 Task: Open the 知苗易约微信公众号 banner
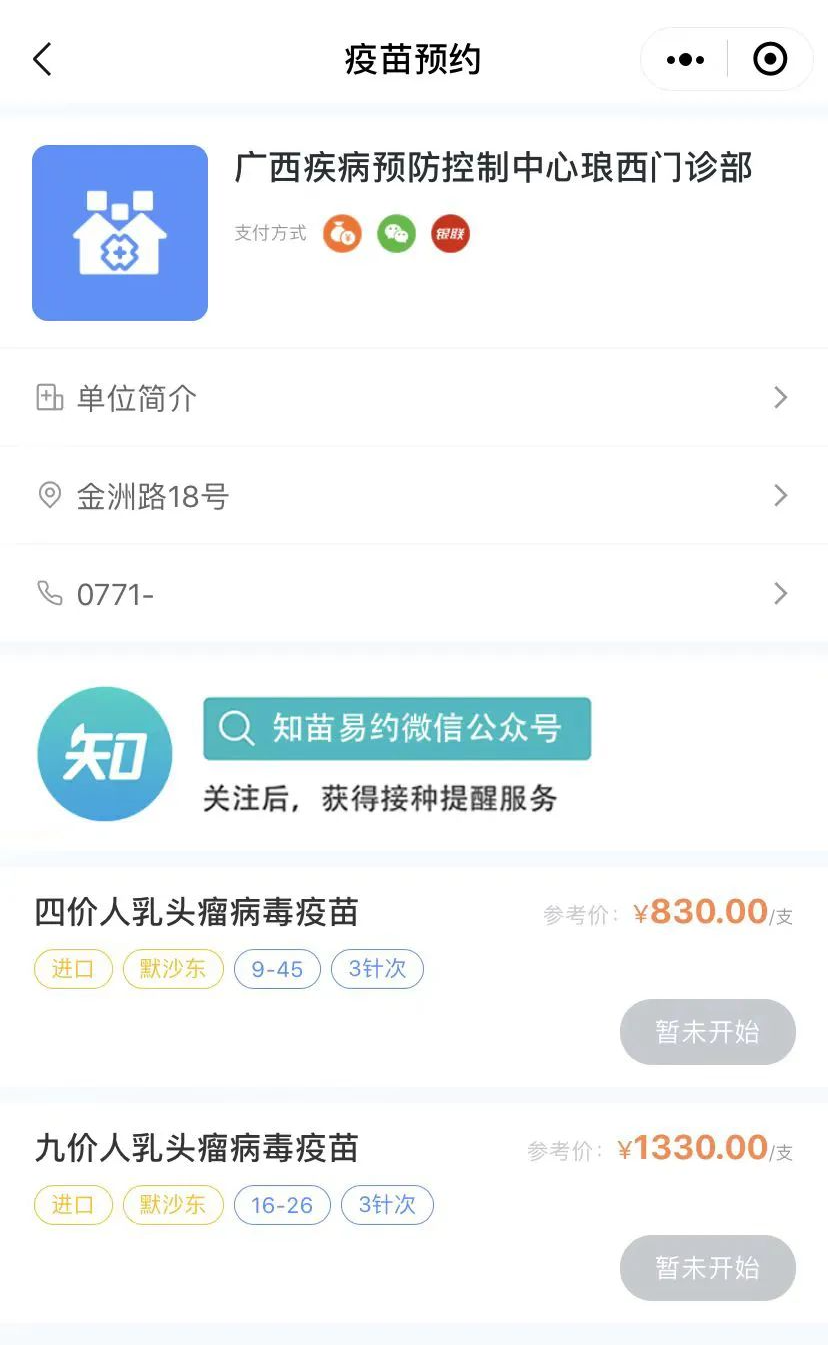(x=396, y=729)
